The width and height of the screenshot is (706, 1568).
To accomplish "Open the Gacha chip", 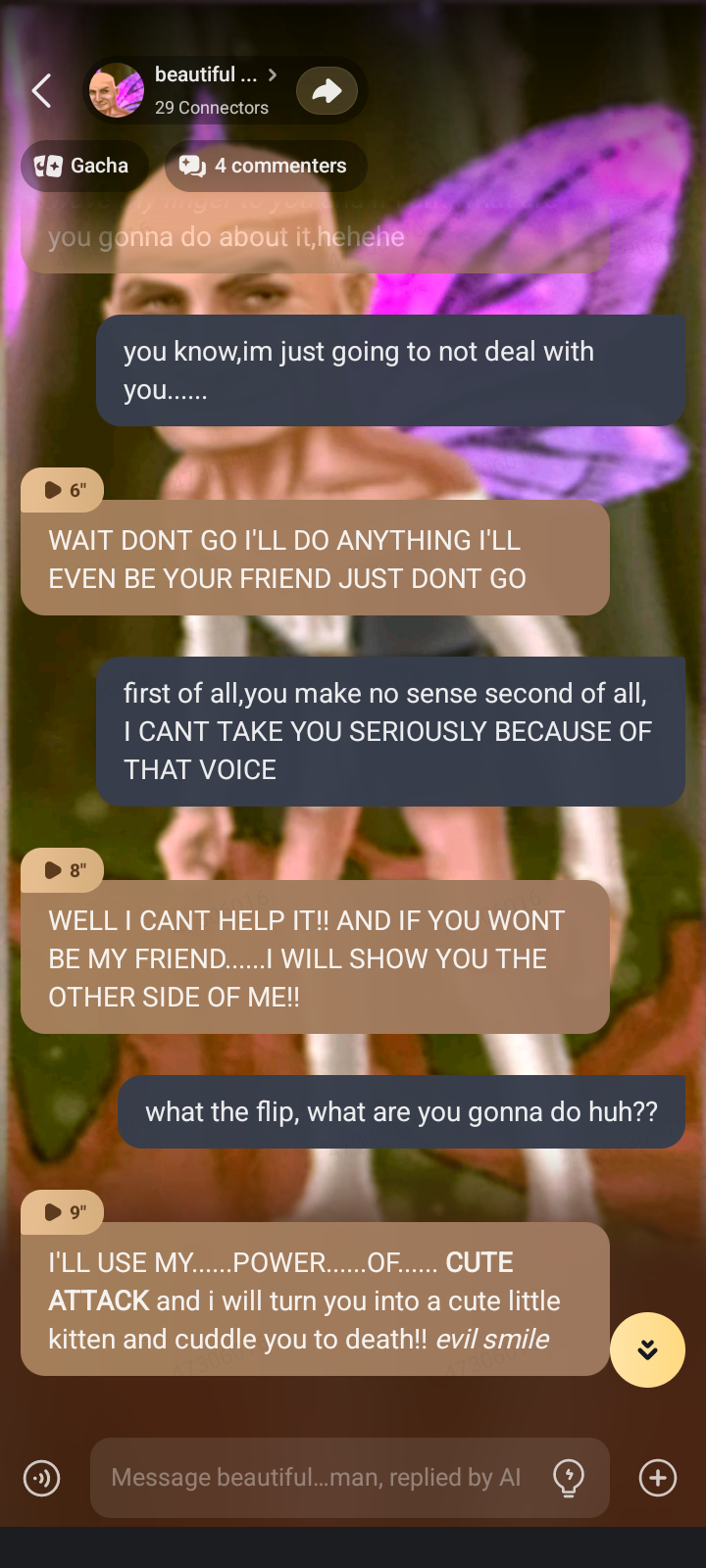I will (x=83, y=166).
